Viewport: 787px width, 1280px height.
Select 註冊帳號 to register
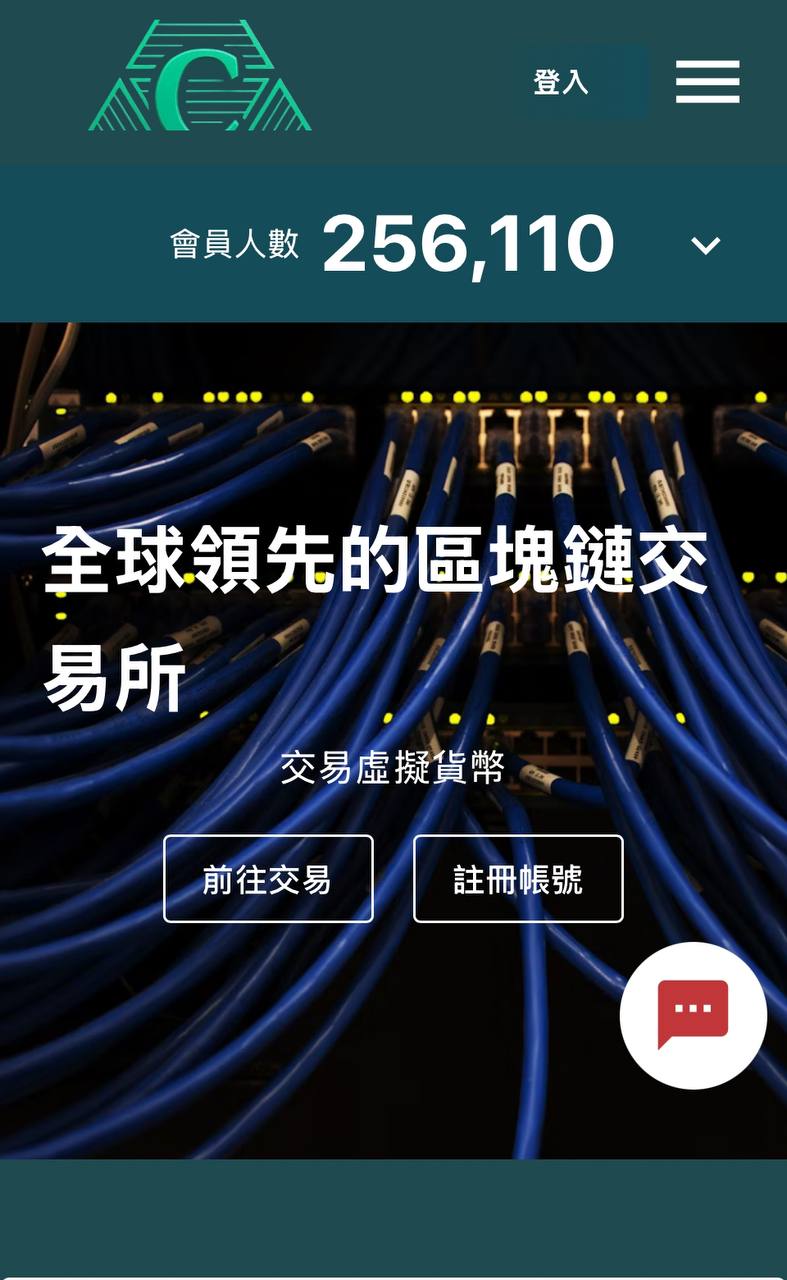pos(518,879)
